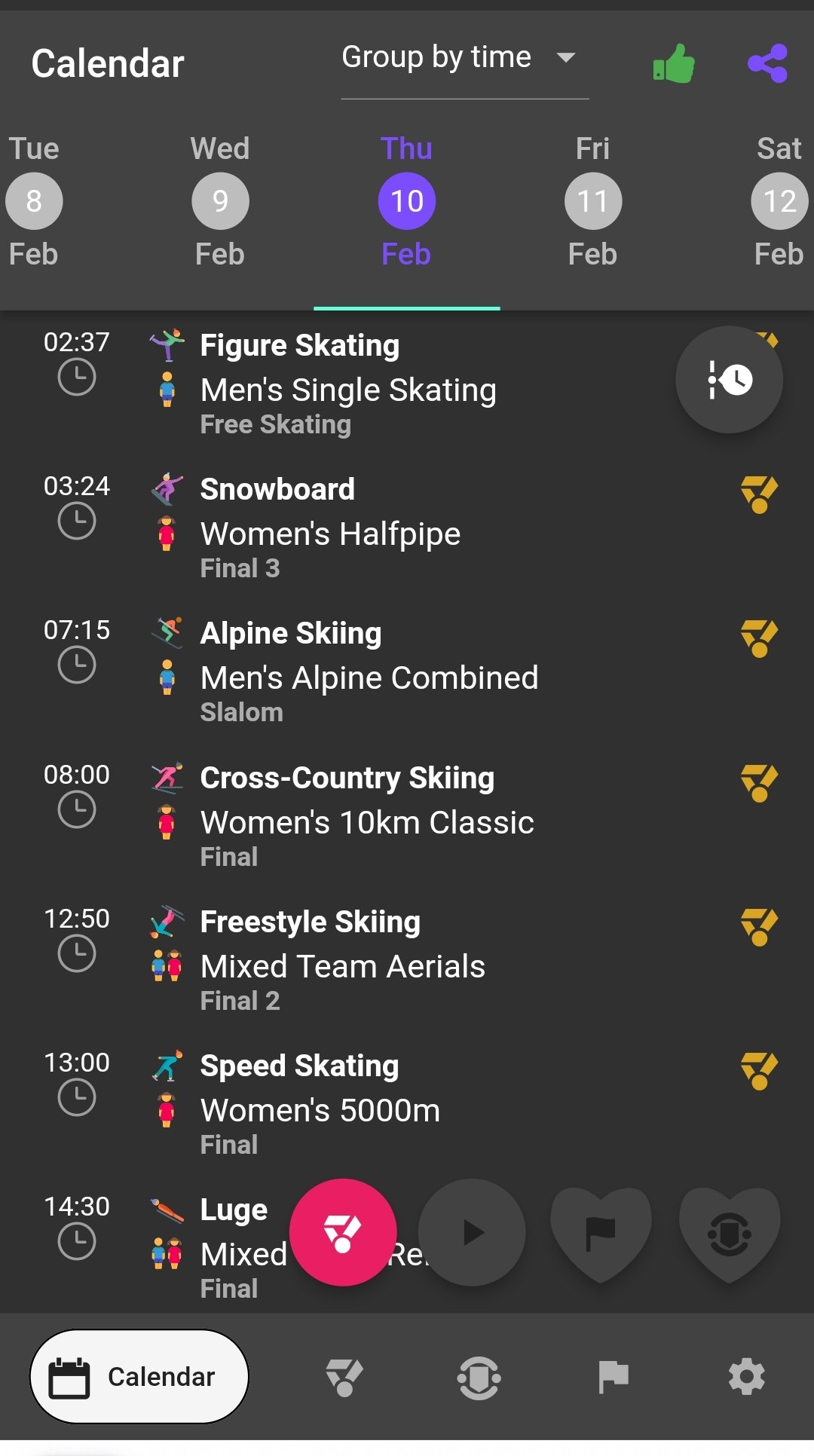Open settings gear in bottom navigation
This screenshot has width=814, height=1456.
coord(747,1377)
